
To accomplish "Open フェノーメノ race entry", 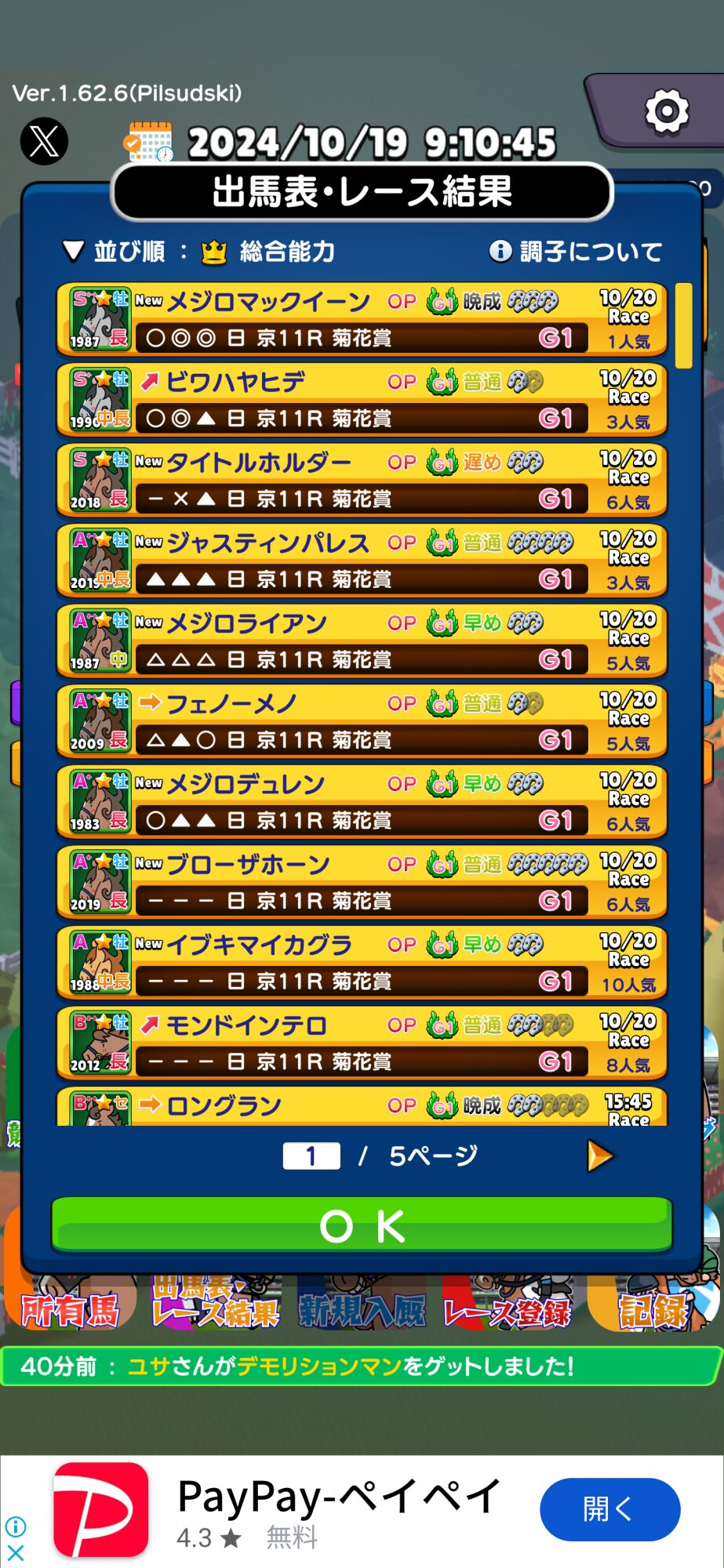I will click(x=362, y=721).
